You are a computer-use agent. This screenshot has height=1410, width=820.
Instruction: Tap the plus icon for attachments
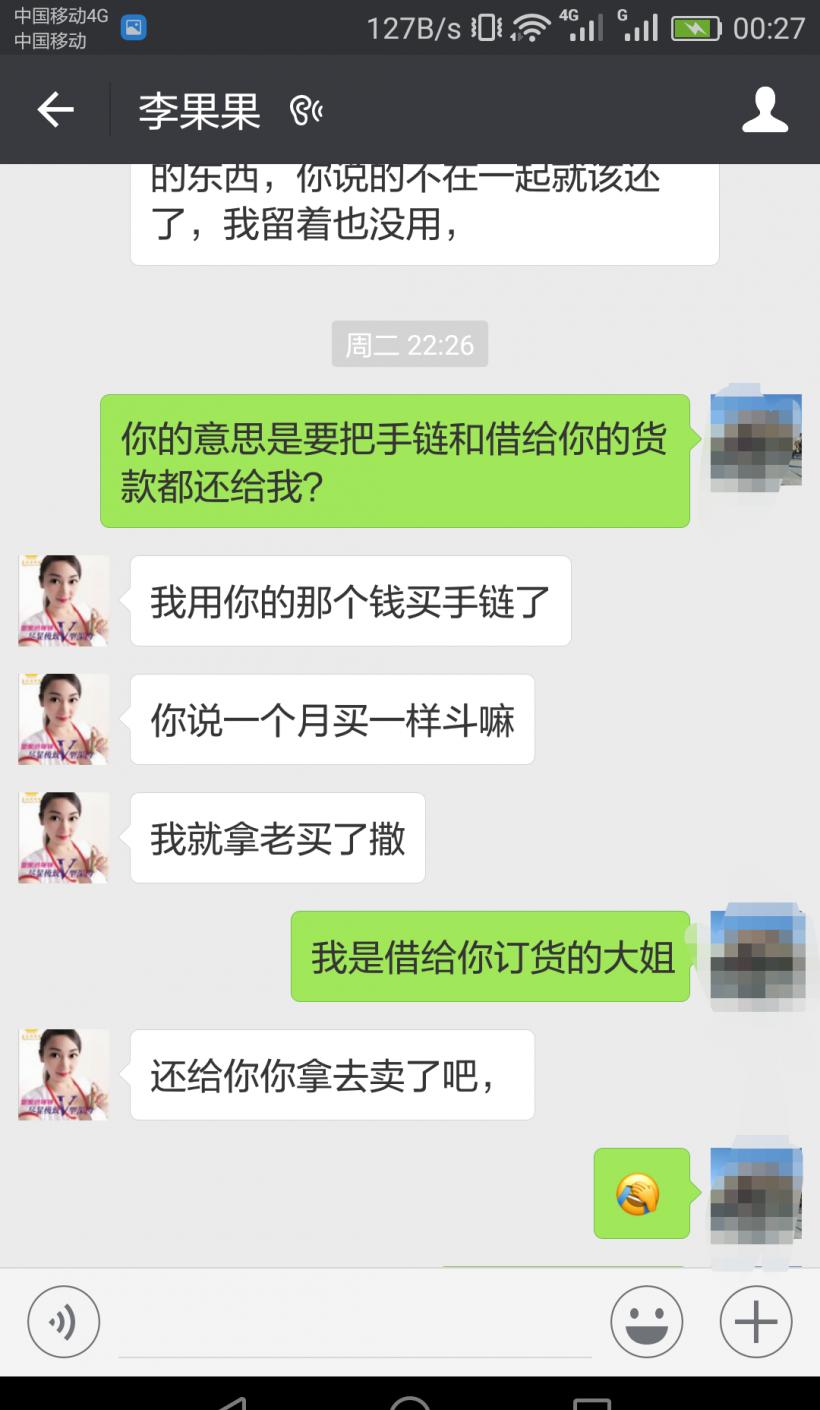755,1321
